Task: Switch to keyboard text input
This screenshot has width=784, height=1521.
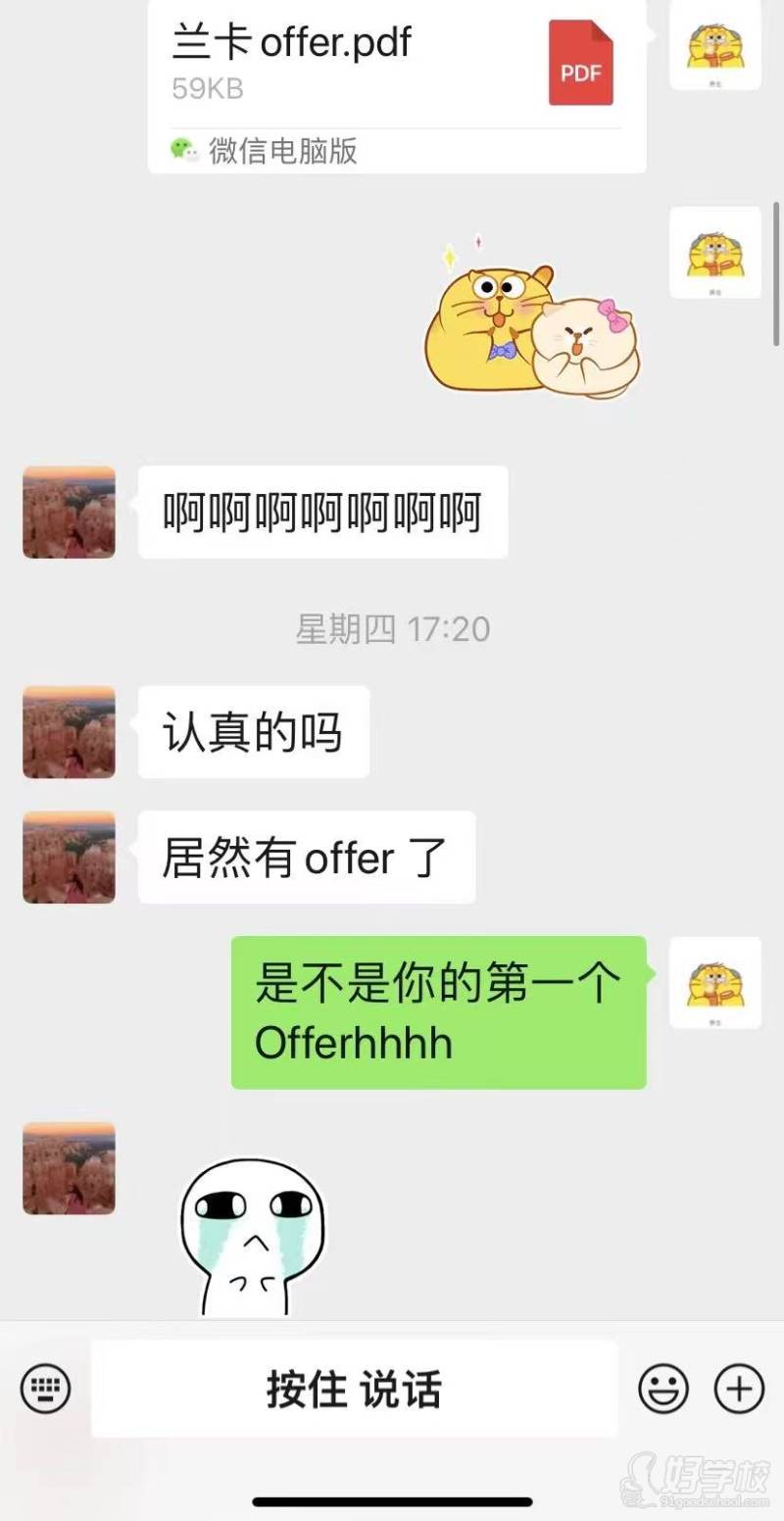Action: point(45,1387)
